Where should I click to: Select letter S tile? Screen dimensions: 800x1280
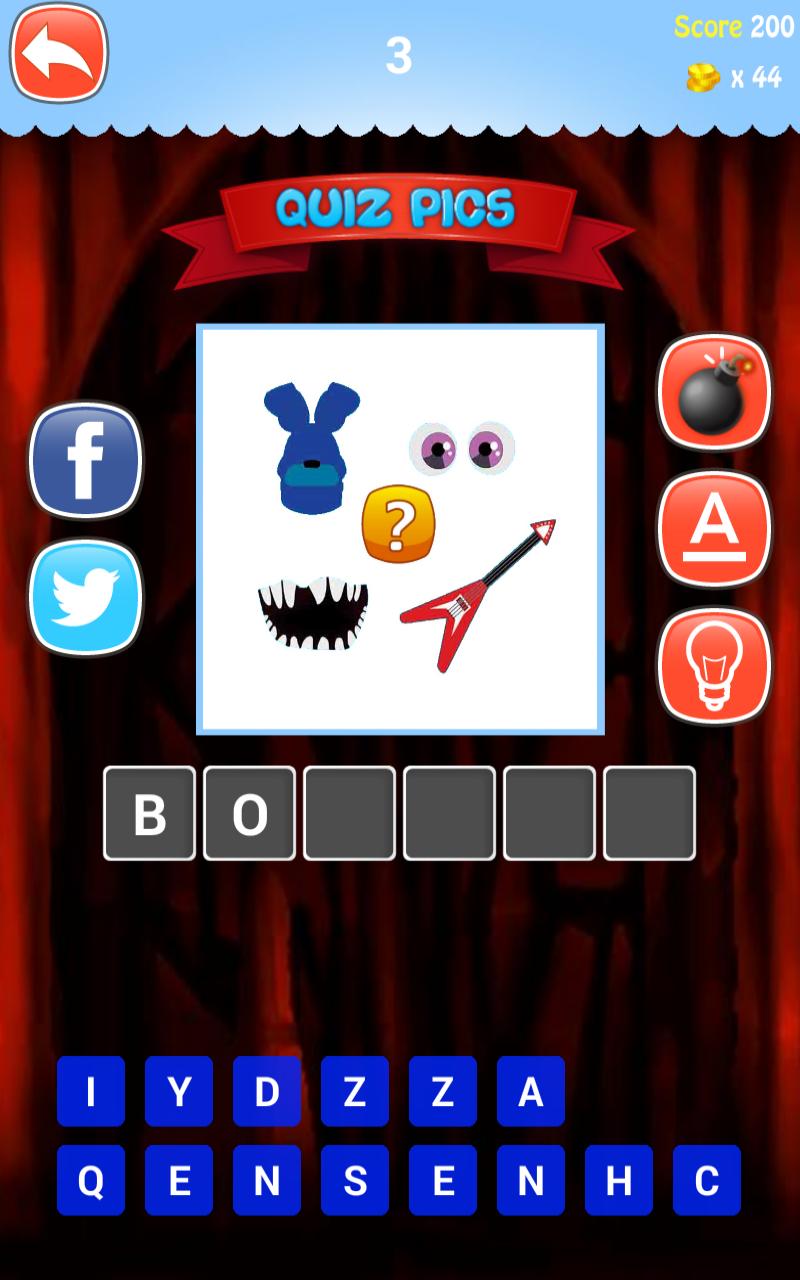[x=355, y=1180]
